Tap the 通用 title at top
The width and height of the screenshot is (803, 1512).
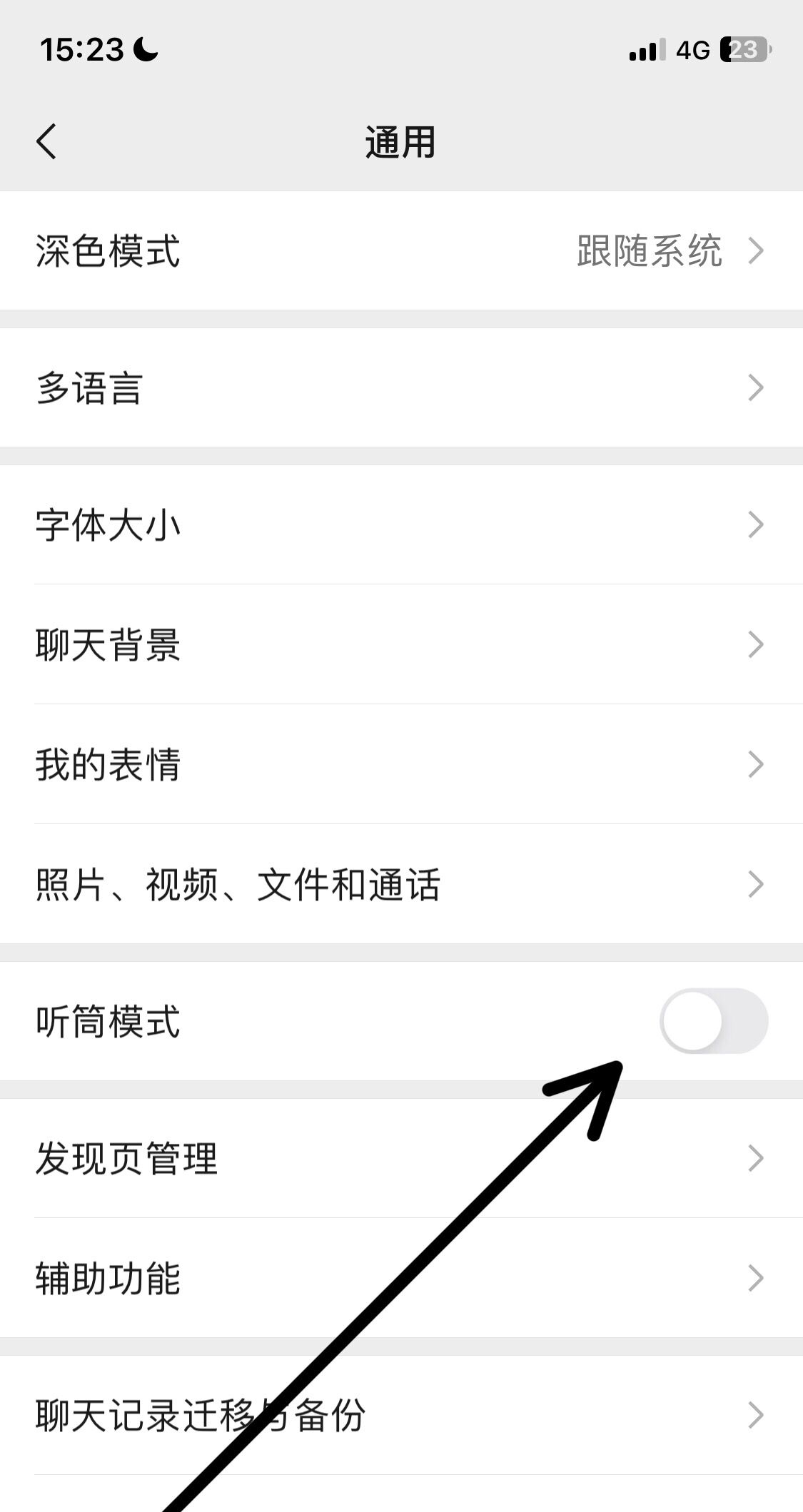401,141
